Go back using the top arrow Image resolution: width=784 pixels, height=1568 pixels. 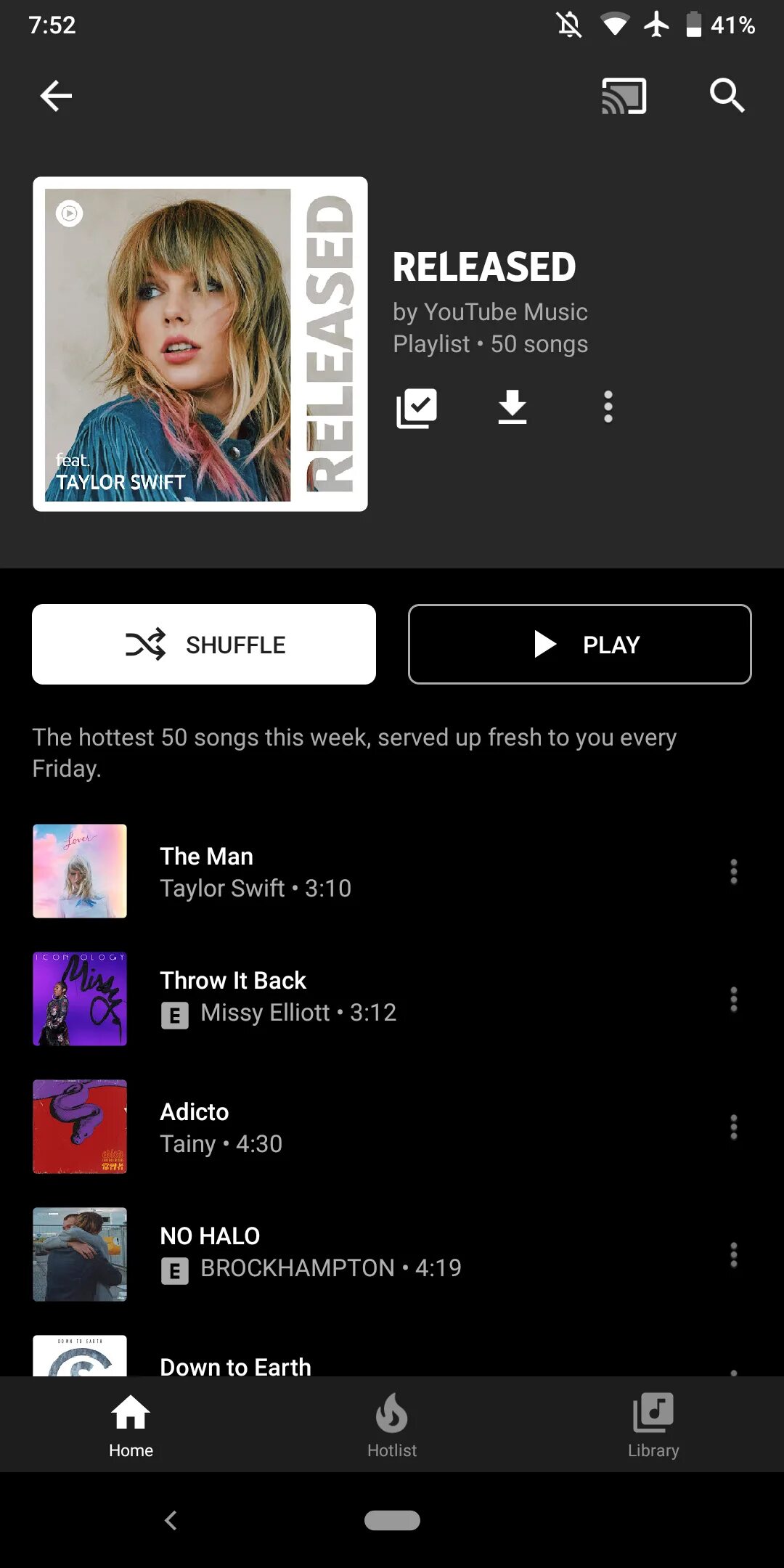point(56,96)
